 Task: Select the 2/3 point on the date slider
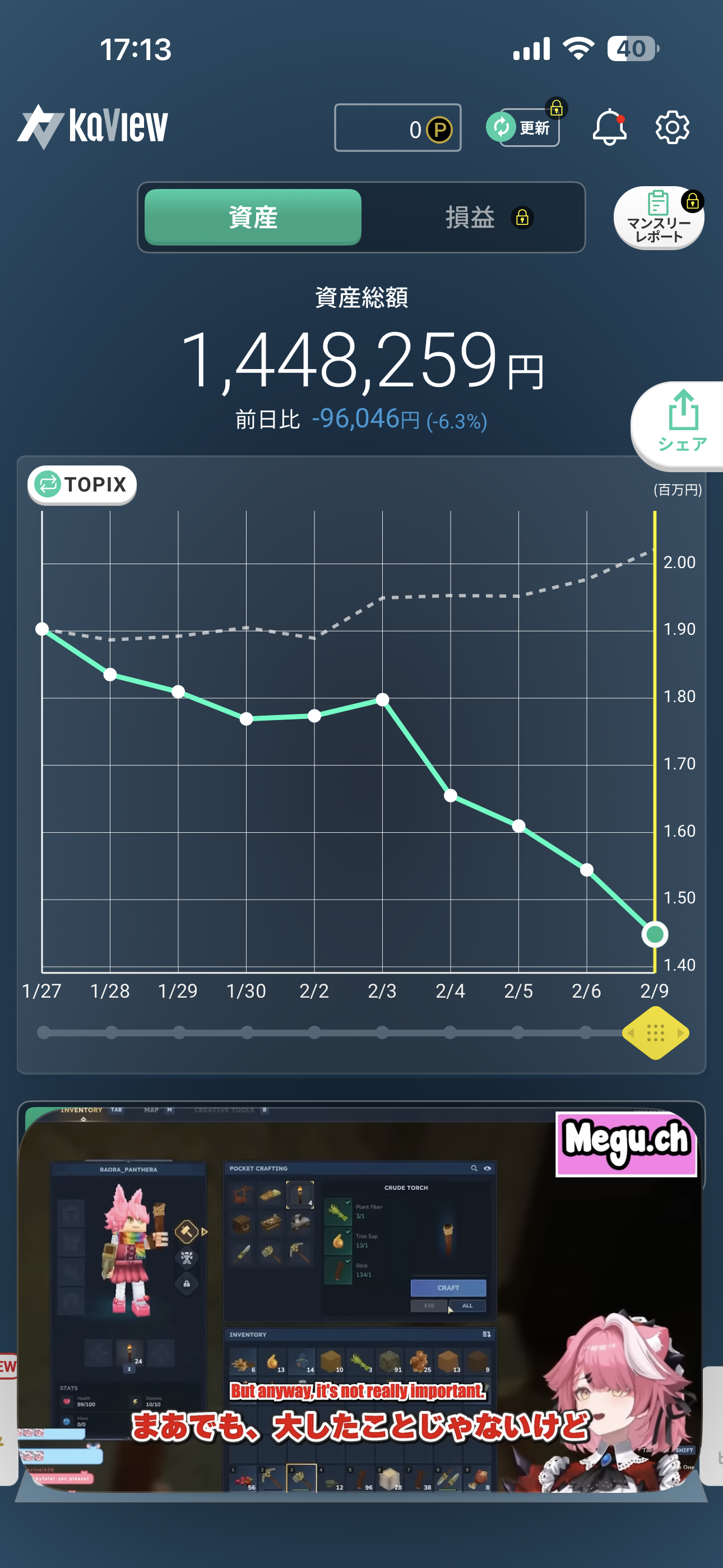coord(382,1032)
